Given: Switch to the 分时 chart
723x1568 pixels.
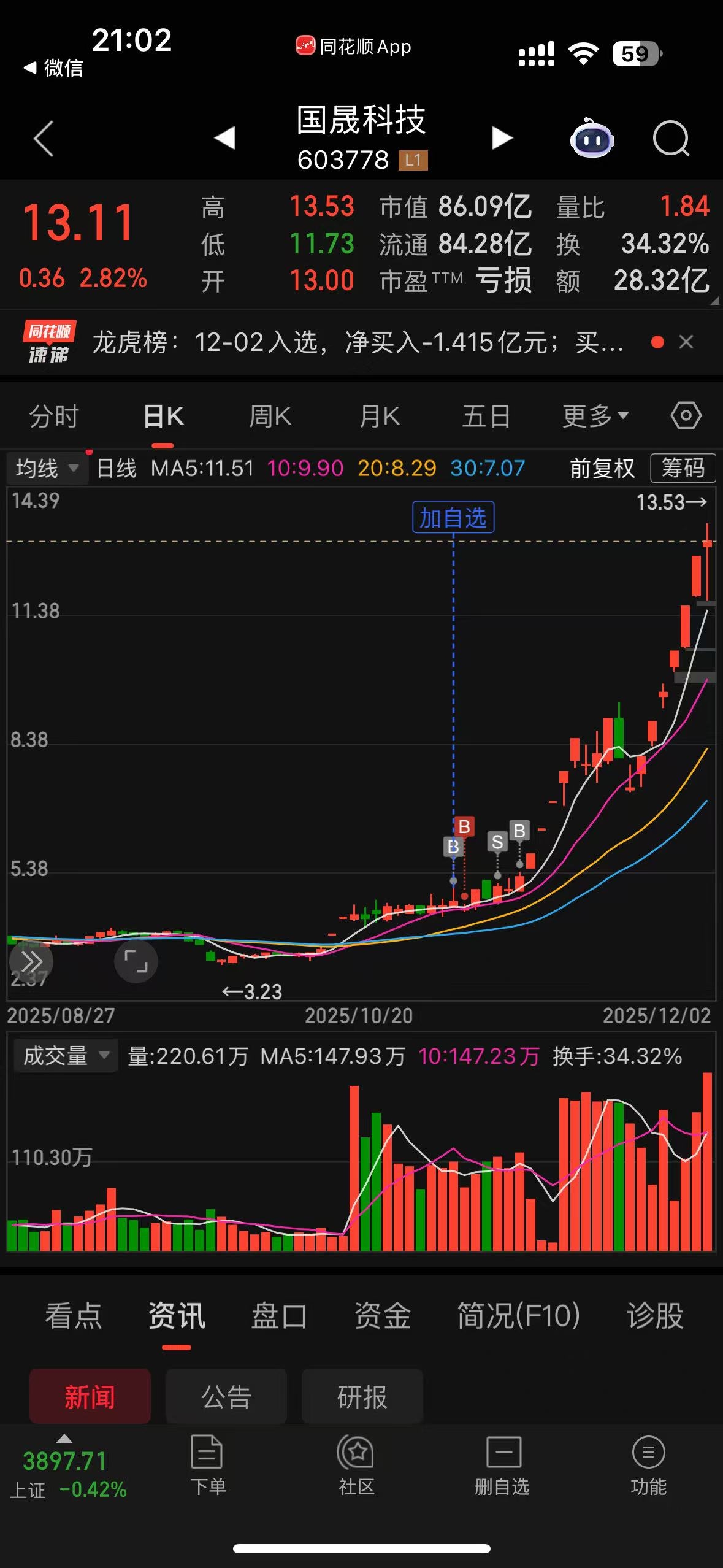Looking at the screenshot, I should pyautogui.click(x=54, y=417).
